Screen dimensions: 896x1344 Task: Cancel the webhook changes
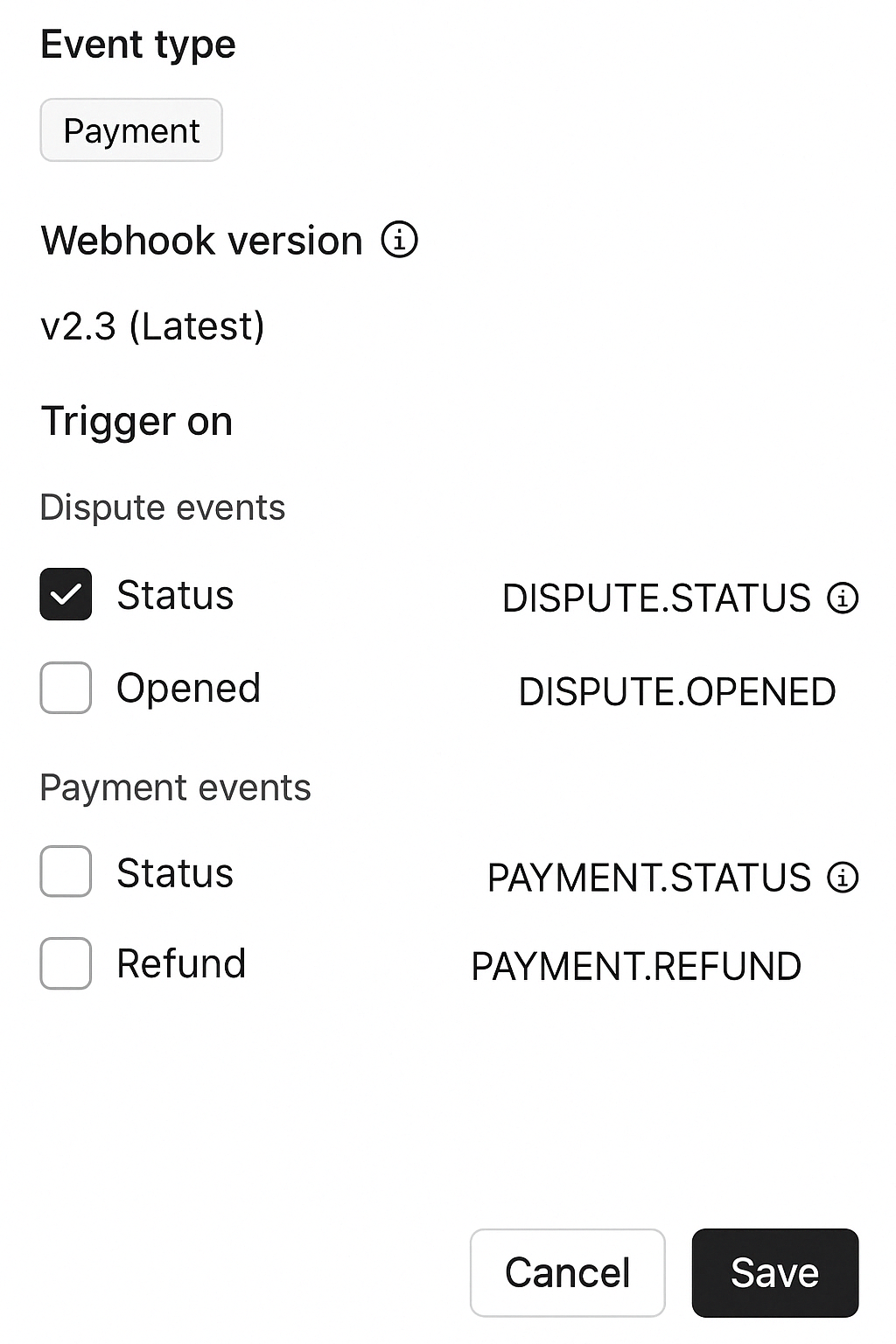coord(567,1272)
